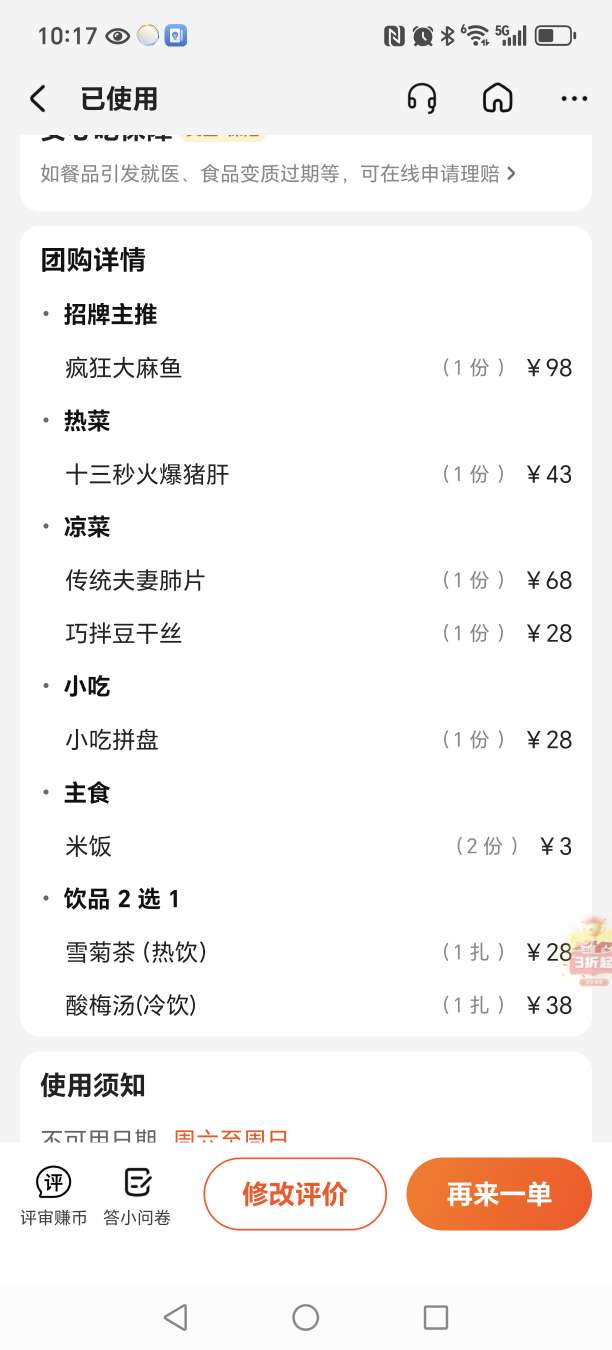Open recent apps from navigation bar
The width and height of the screenshot is (612, 1350).
coord(436,1317)
